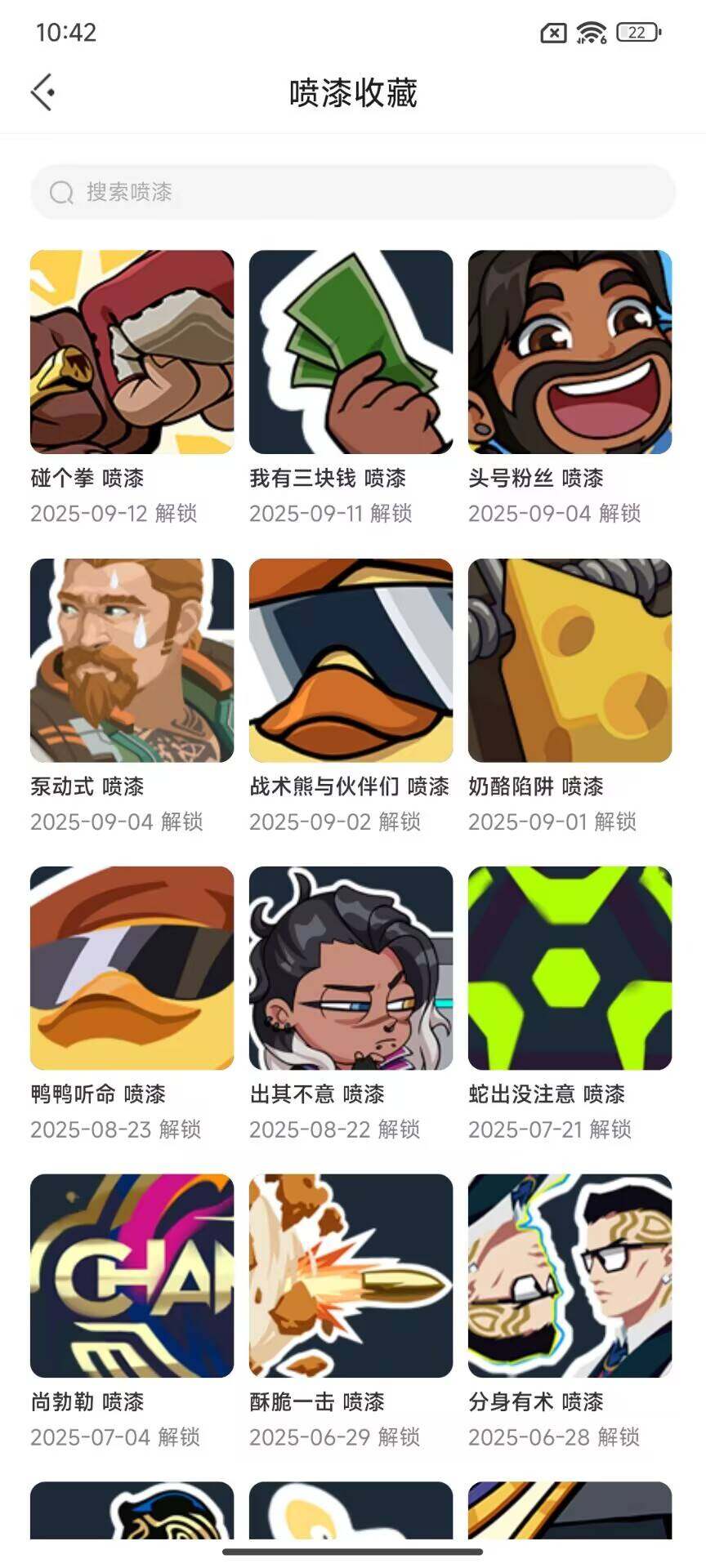
Task: Tap the 搜索喷漆 search box
Action: coord(353,193)
